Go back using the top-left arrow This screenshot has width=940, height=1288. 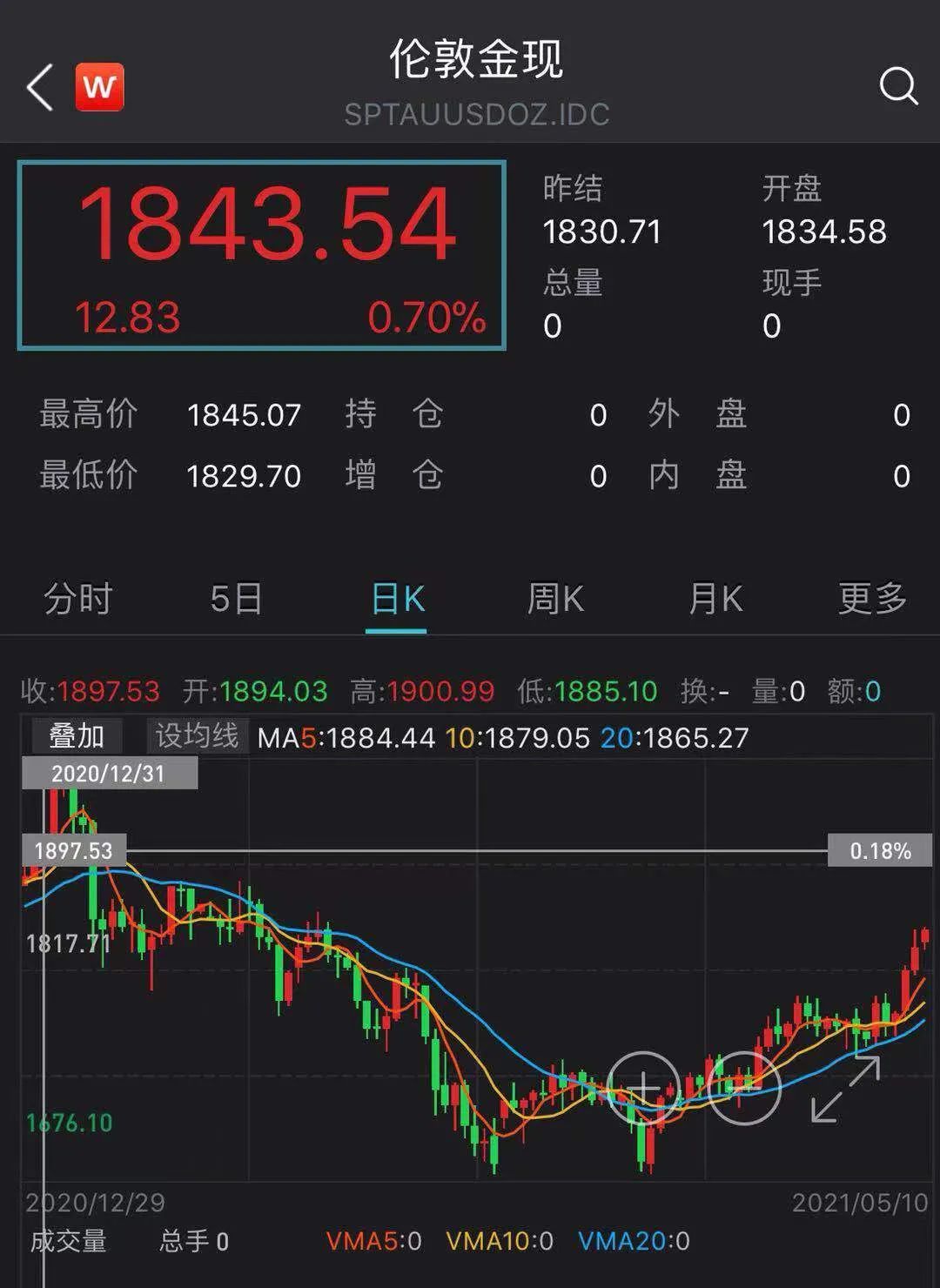point(39,88)
